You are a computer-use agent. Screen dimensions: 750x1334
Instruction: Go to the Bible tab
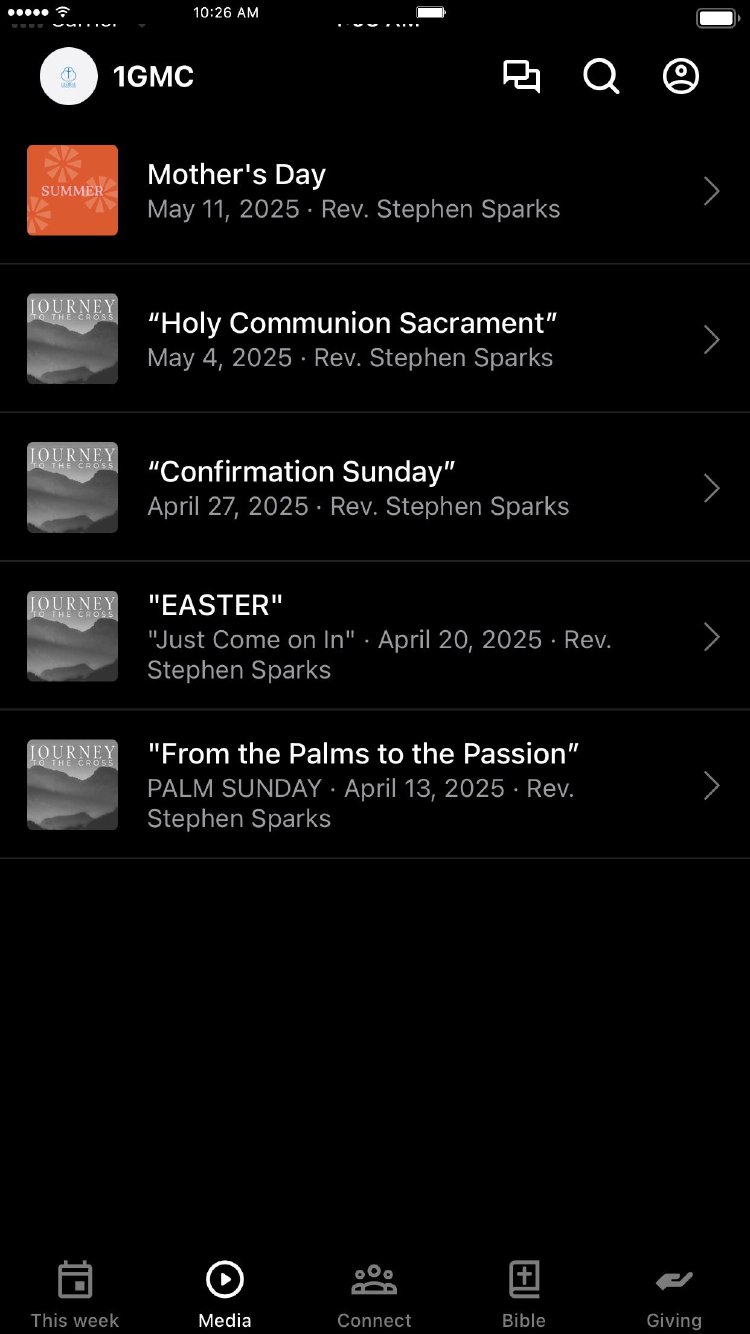[524, 1293]
